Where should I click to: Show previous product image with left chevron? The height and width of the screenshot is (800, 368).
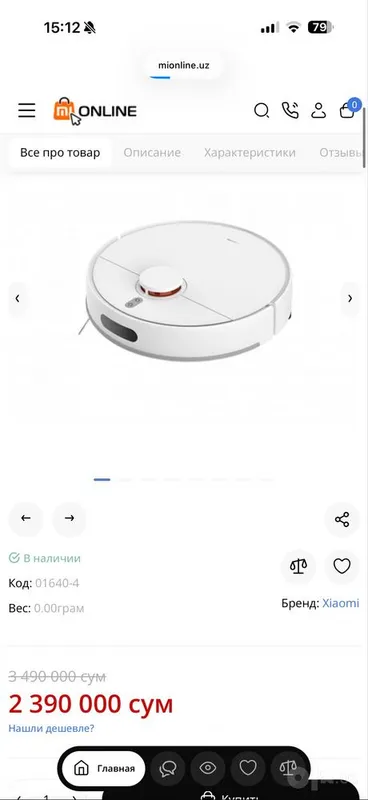coord(17,298)
